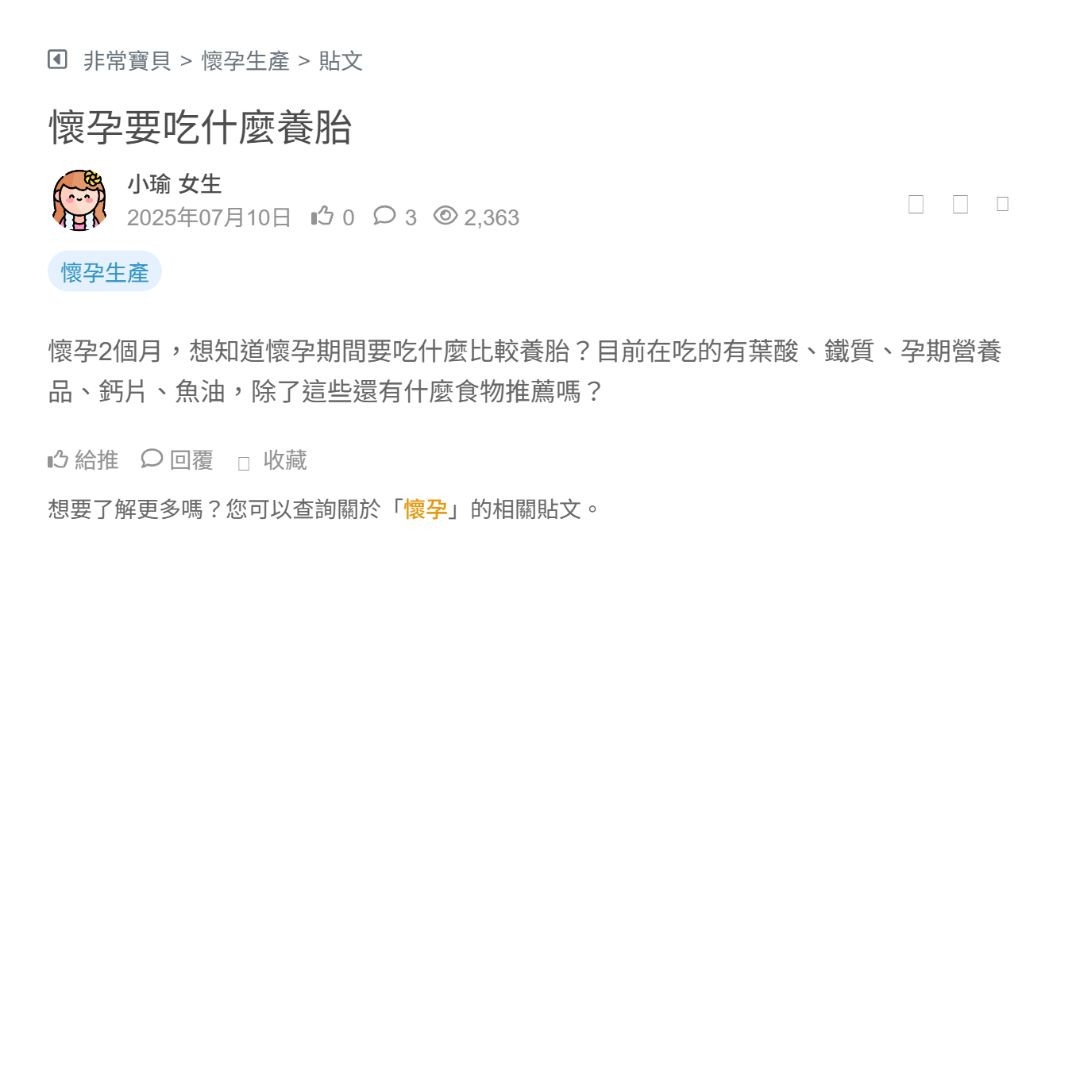This screenshot has height=1080, width=1080.
Task: Open 小瑜's profile avatar
Action: click(79, 200)
